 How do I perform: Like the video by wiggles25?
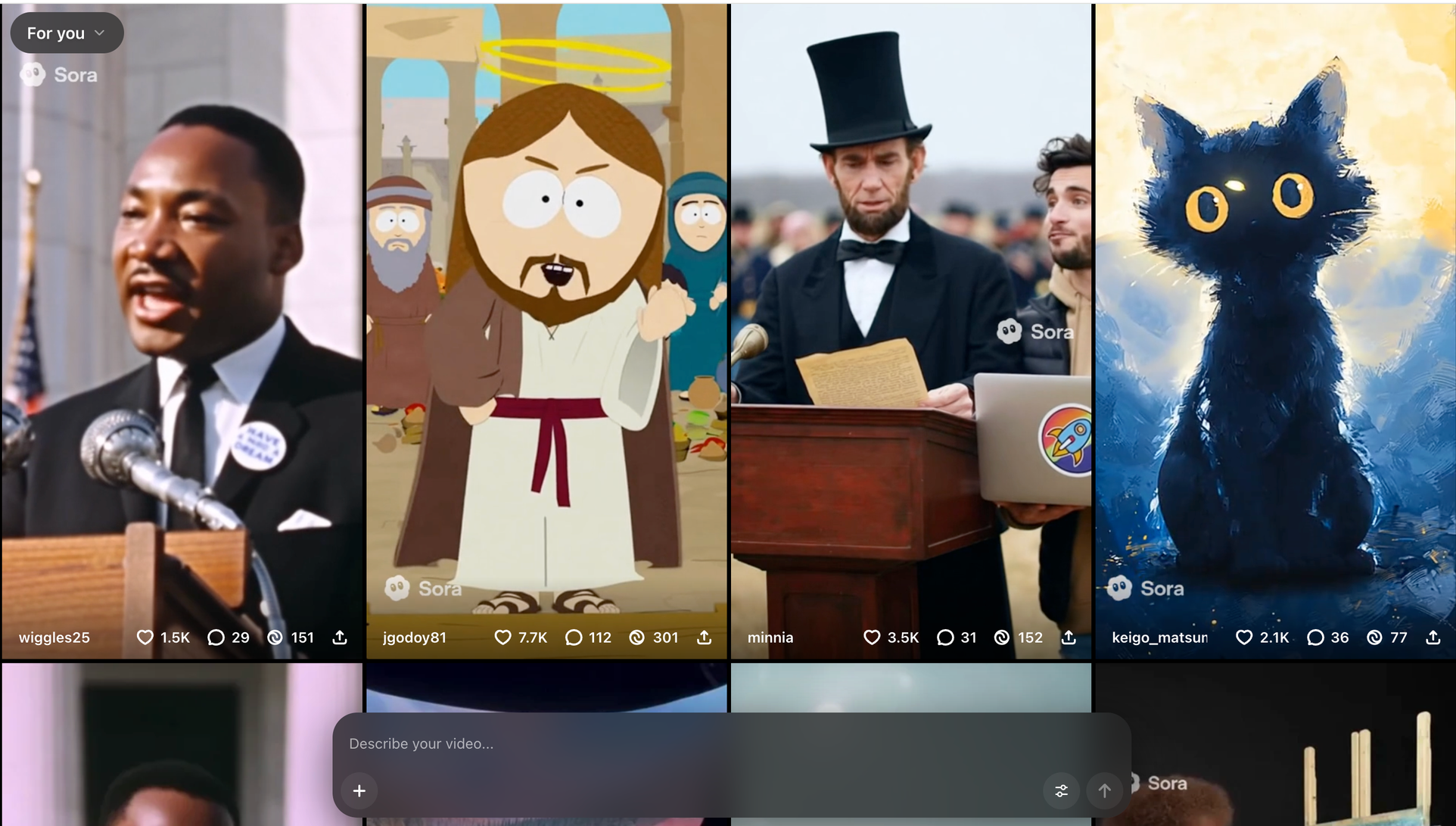pos(145,637)
